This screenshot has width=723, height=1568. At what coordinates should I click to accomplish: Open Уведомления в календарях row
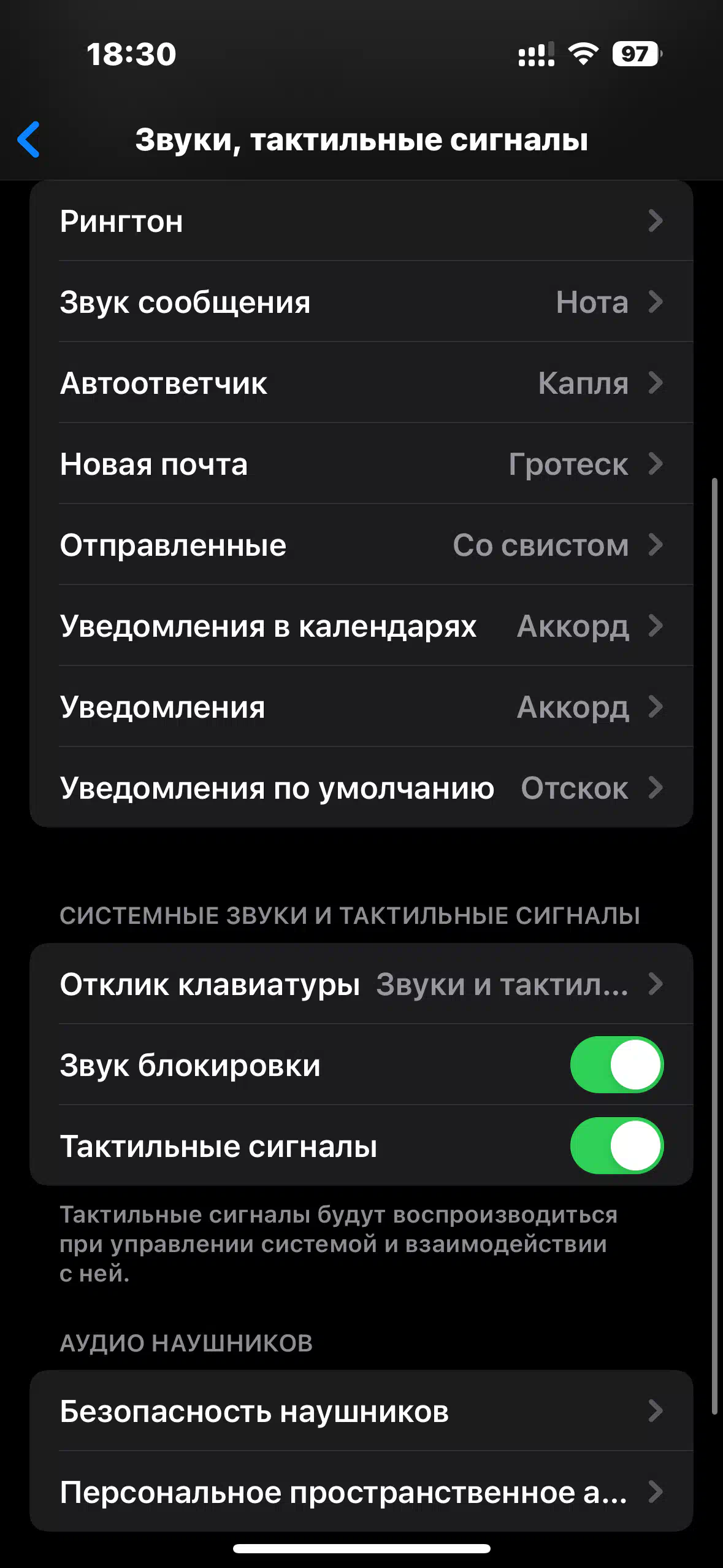(x=361, y=625)
